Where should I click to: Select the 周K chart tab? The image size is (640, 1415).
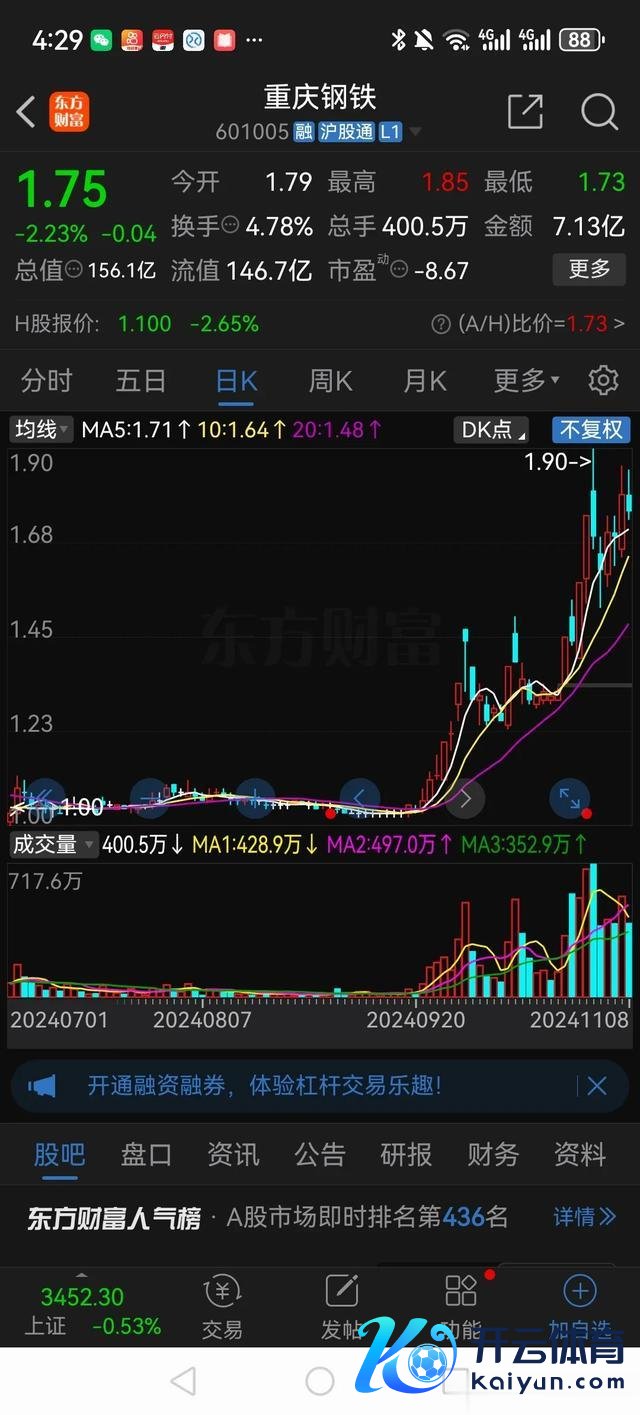pos(330,381)
